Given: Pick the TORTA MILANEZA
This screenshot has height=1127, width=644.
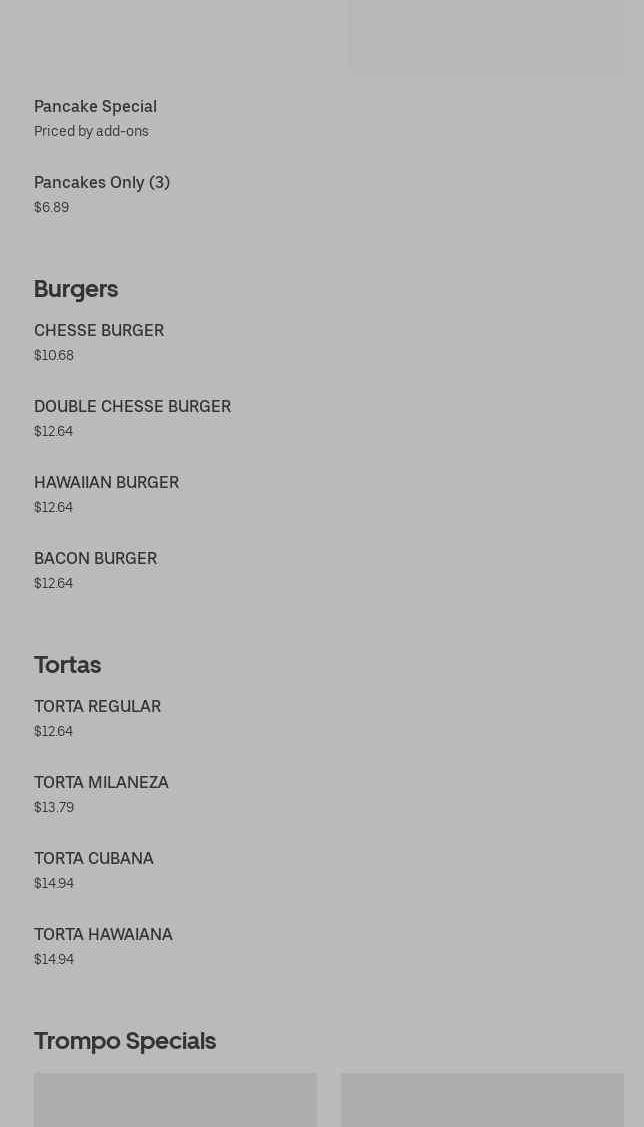Looking at the screenshot, I should [101, 783].
